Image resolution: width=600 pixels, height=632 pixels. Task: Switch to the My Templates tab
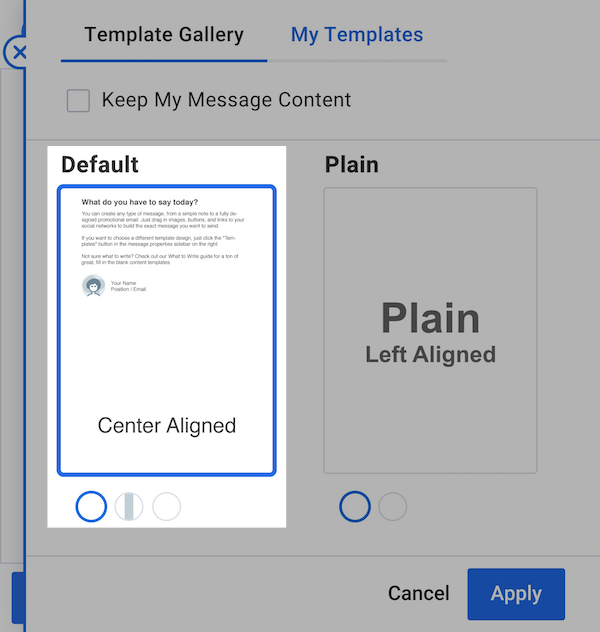click(x=356, y=35)
